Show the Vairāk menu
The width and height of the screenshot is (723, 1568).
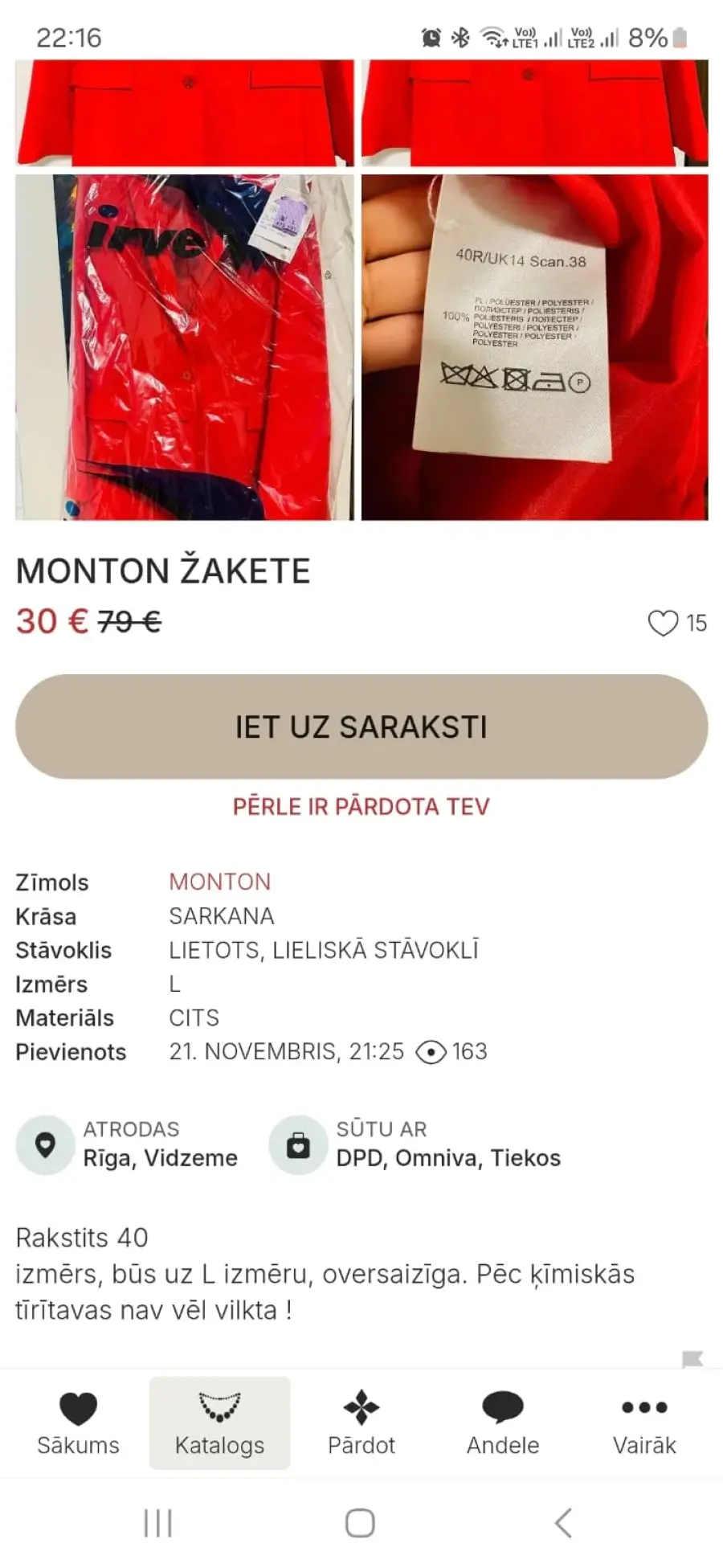(x=644, y=1423)
